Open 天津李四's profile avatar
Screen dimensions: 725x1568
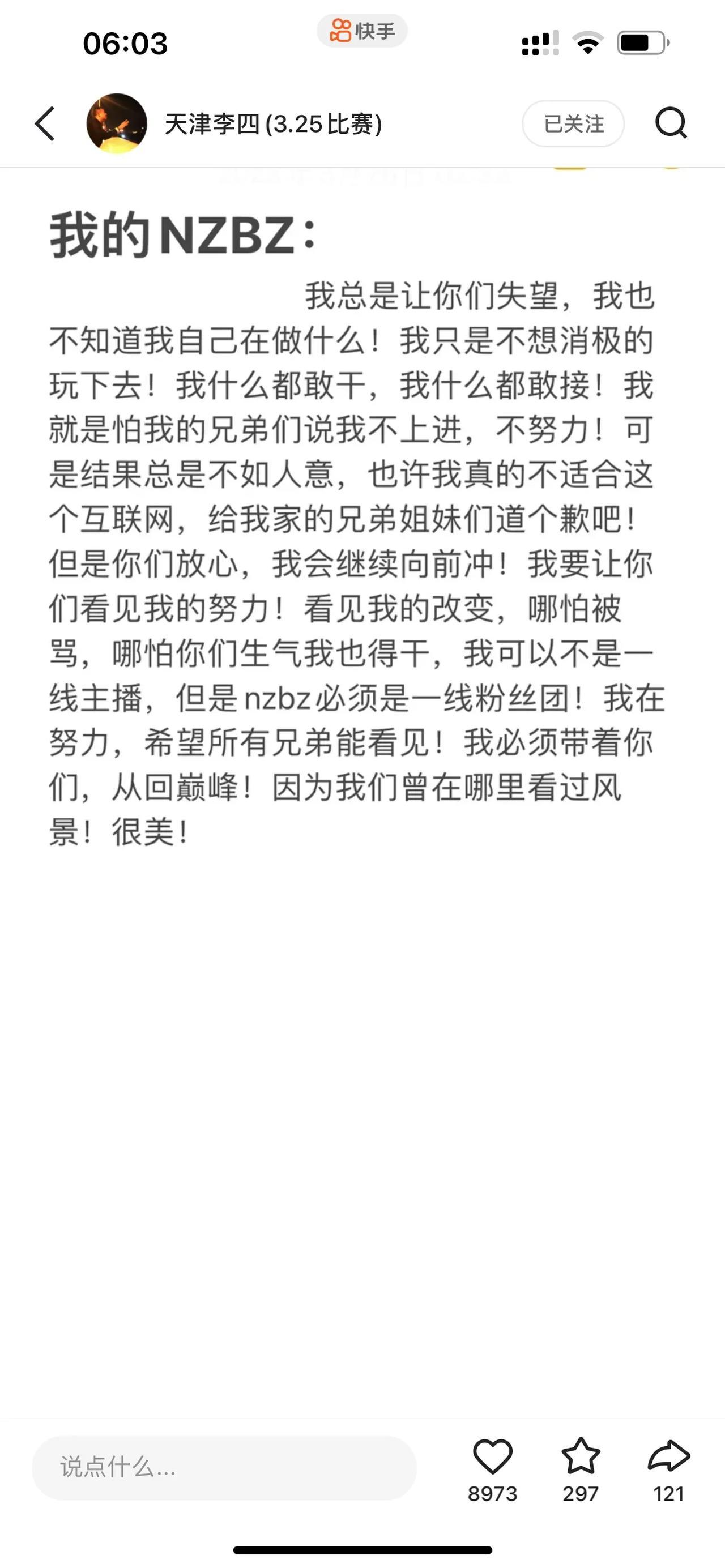point(116,123)
